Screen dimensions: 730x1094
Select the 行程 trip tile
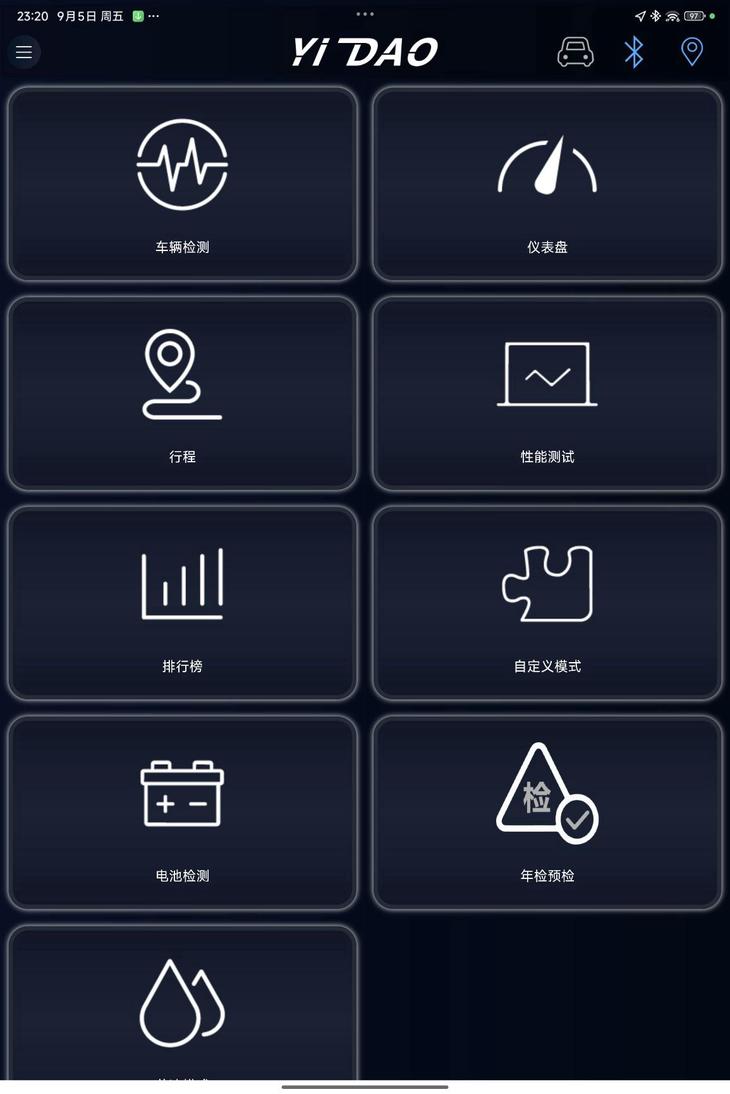click(x=181, y=392)
